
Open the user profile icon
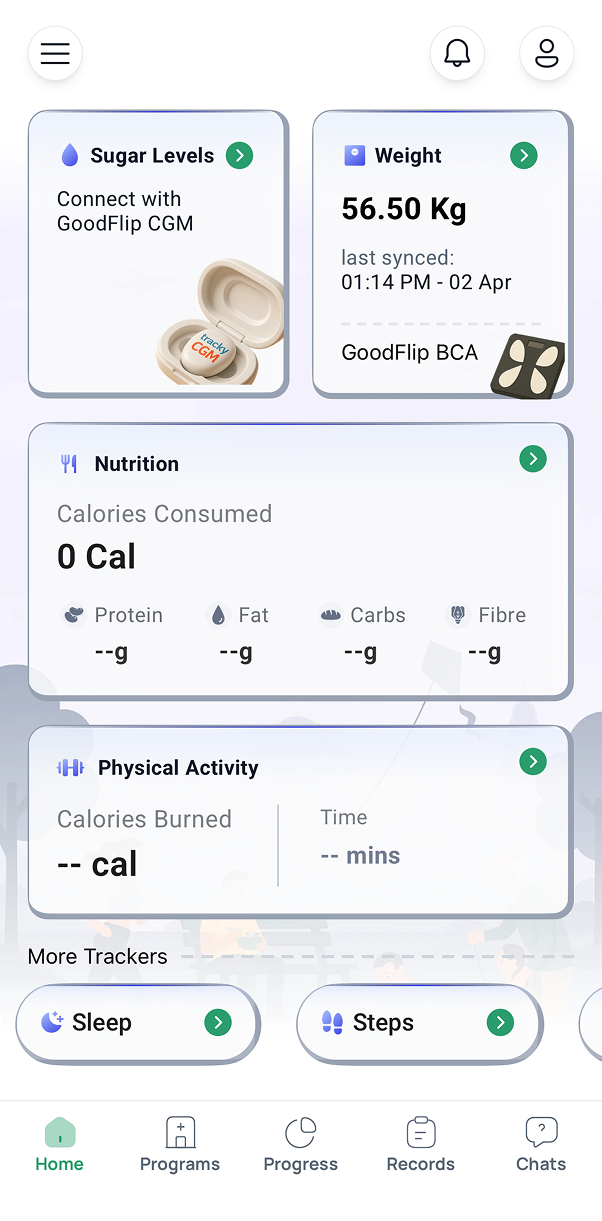click(547, 53)
